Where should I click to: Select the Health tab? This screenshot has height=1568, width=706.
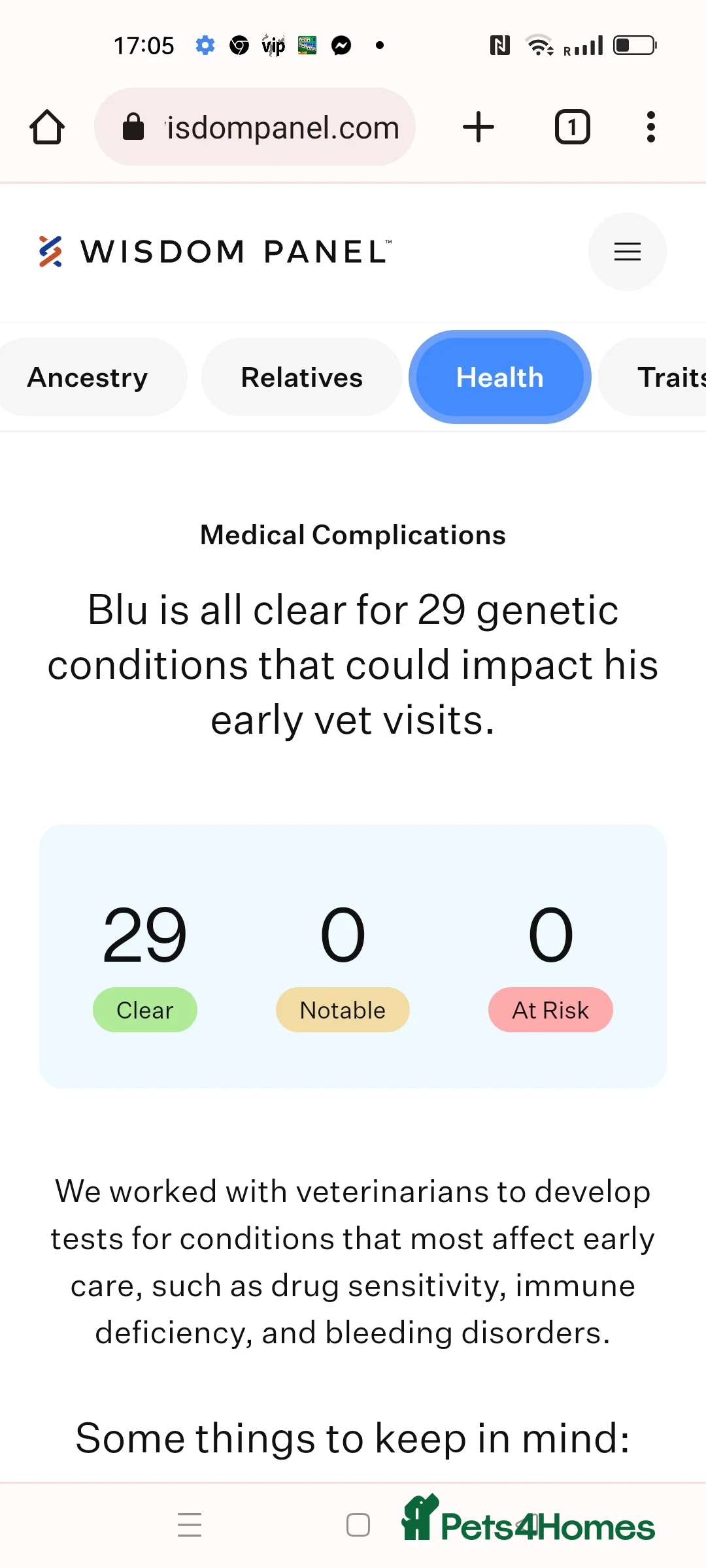point(499,377)
